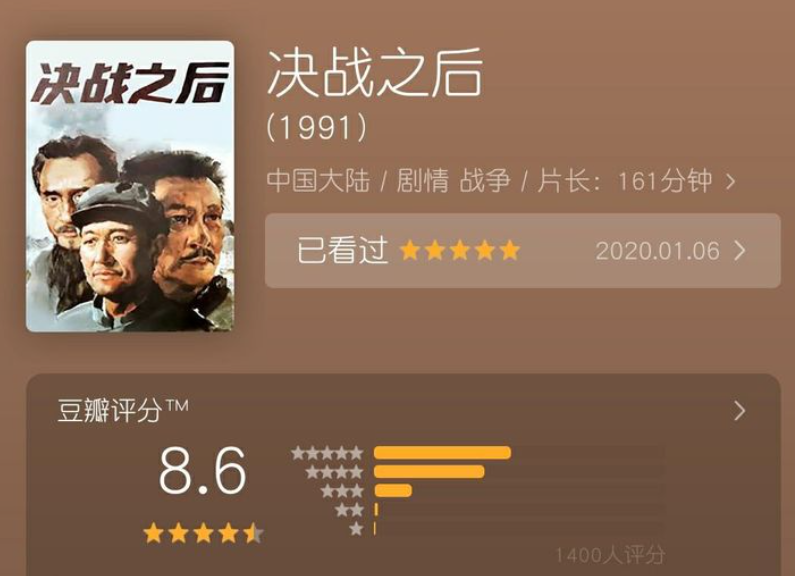Open the 决战之后 movie poster

(x=130, y=186)
